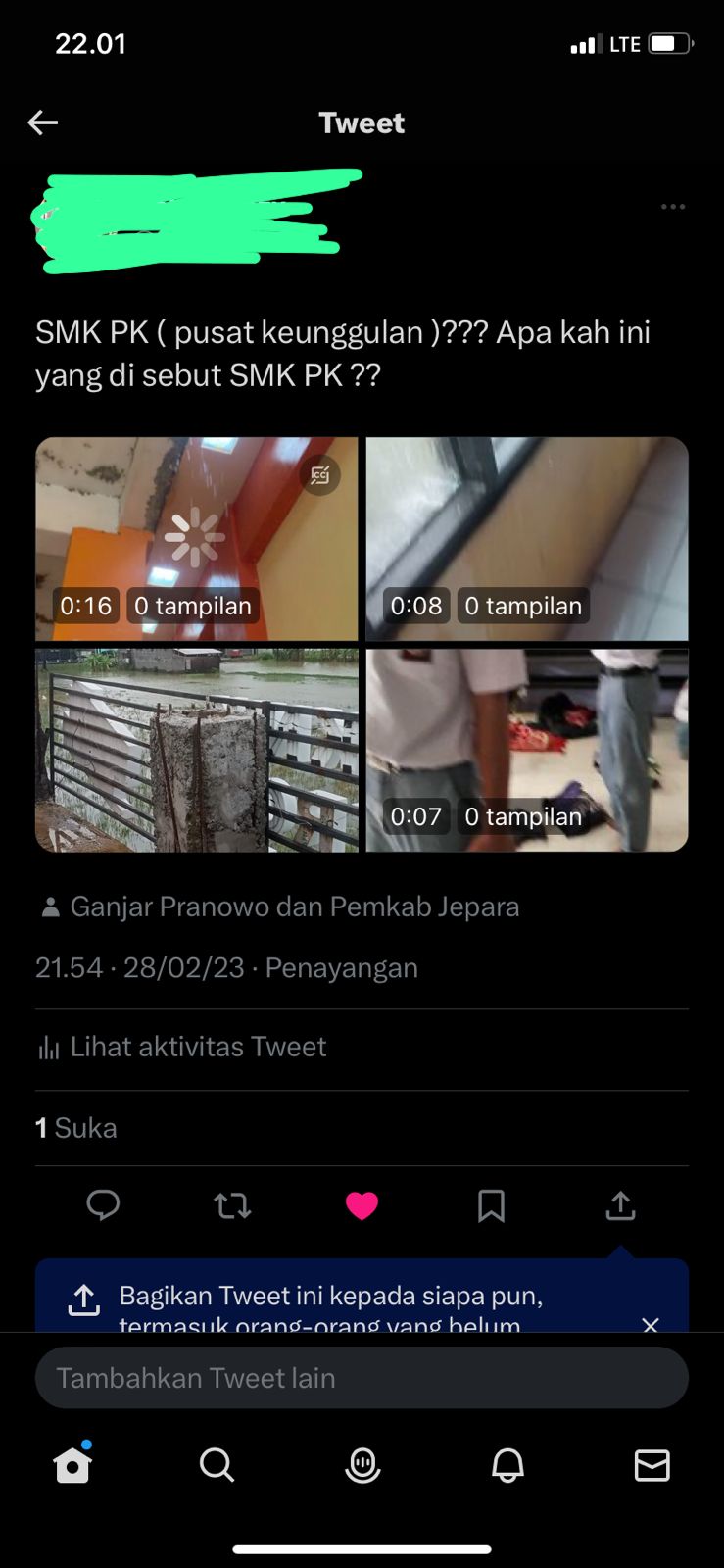Screen dimensions: 724x1568
Task: Dismiss the Bagikan Tweet tip banner
Action: 650,1325
